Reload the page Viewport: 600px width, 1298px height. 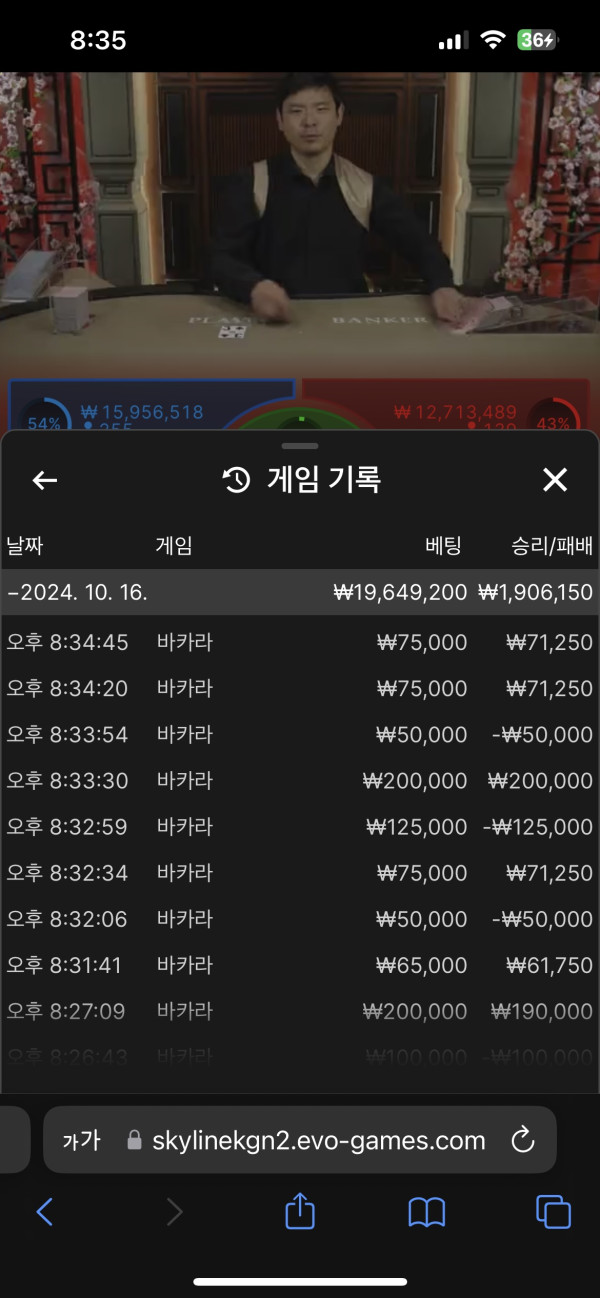tap(523, 1140)
